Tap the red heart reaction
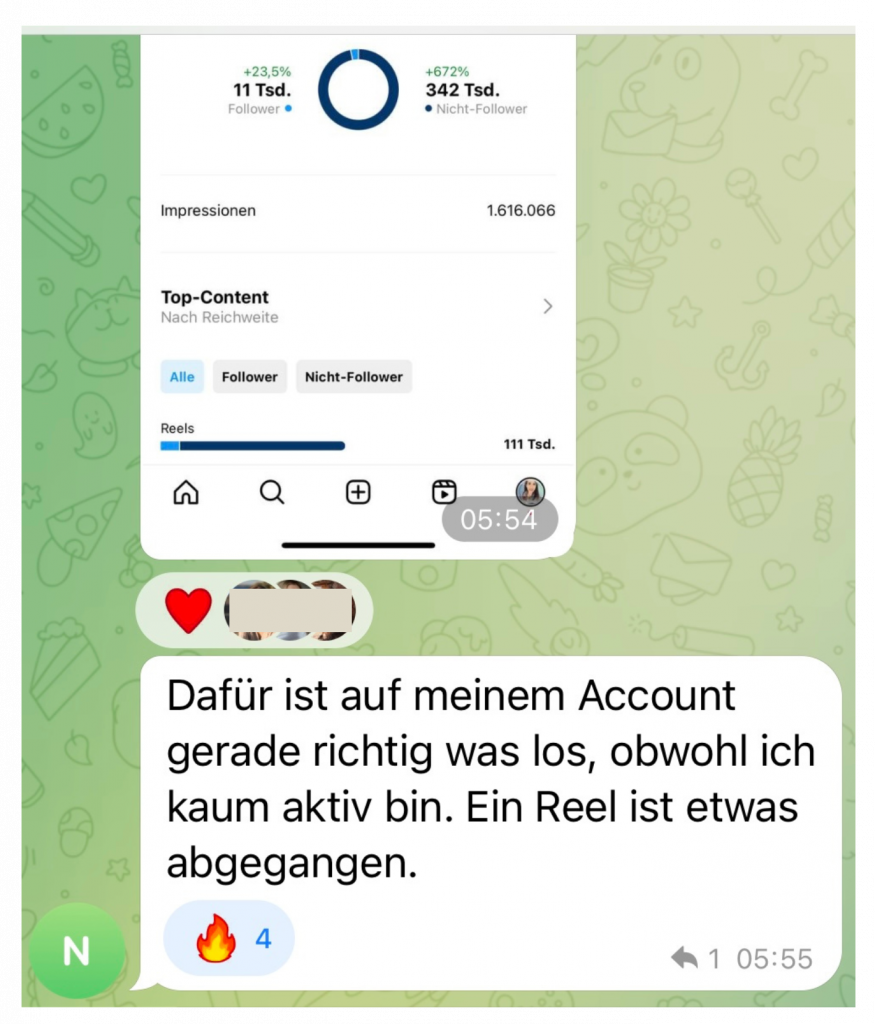The height and width of the screenshot is (1024, 875). (x=189, y=610)
